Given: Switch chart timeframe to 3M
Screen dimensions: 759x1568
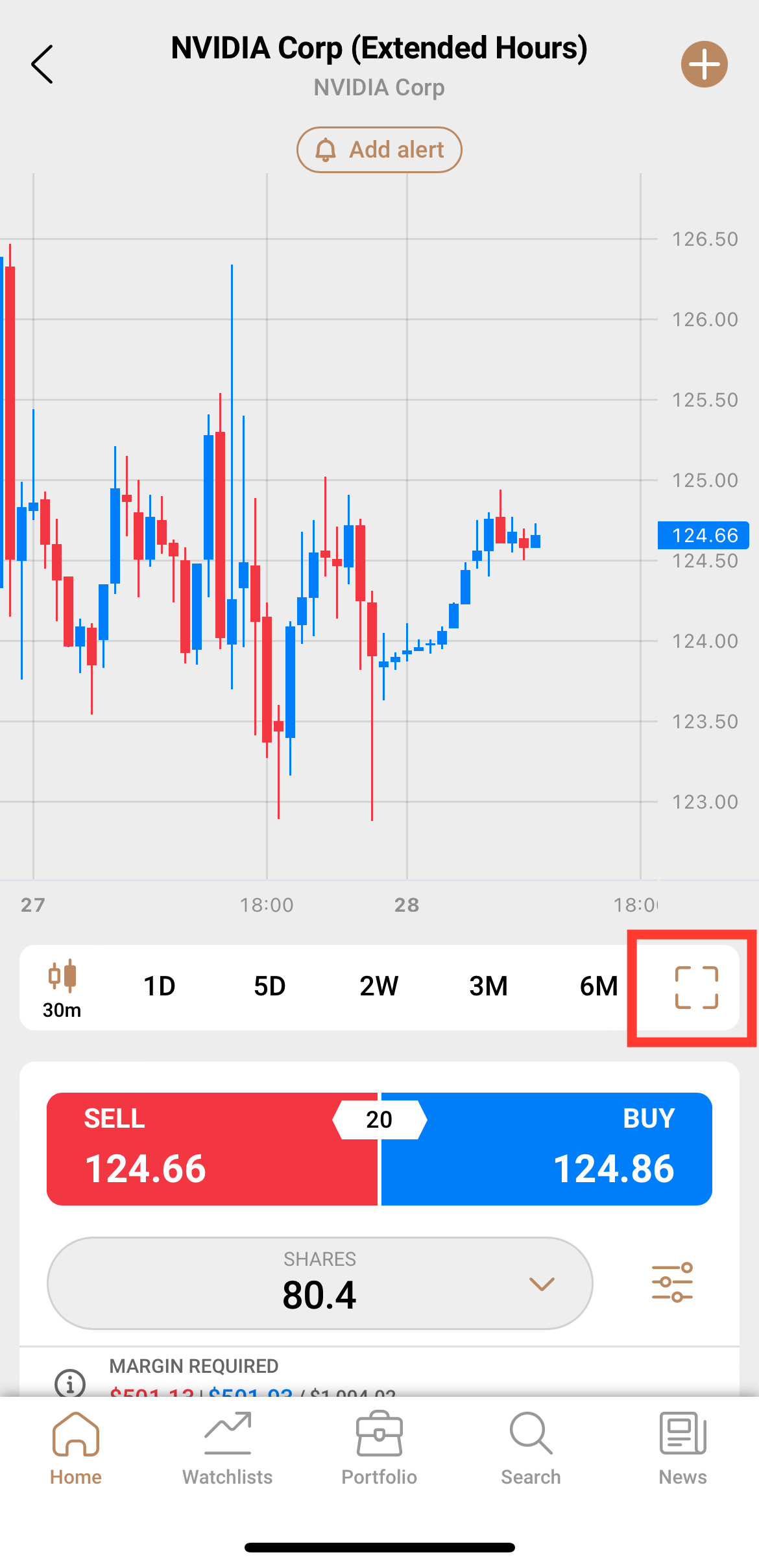Looking at the screenshot, I should click(488, 986).
